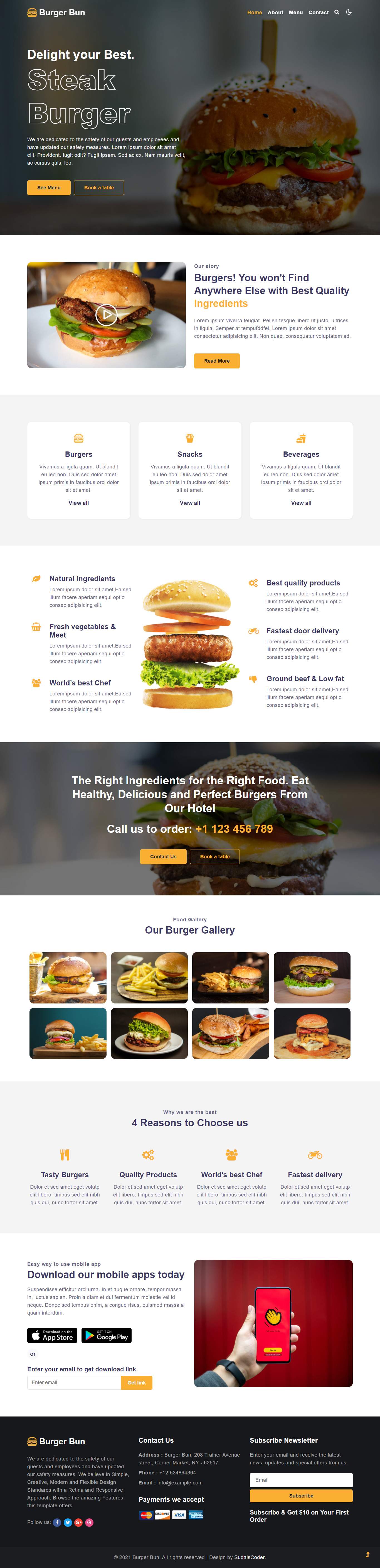Tap the Contact Us button
The width and height of the screenshot is (380, 1568).
click(163, 856)
